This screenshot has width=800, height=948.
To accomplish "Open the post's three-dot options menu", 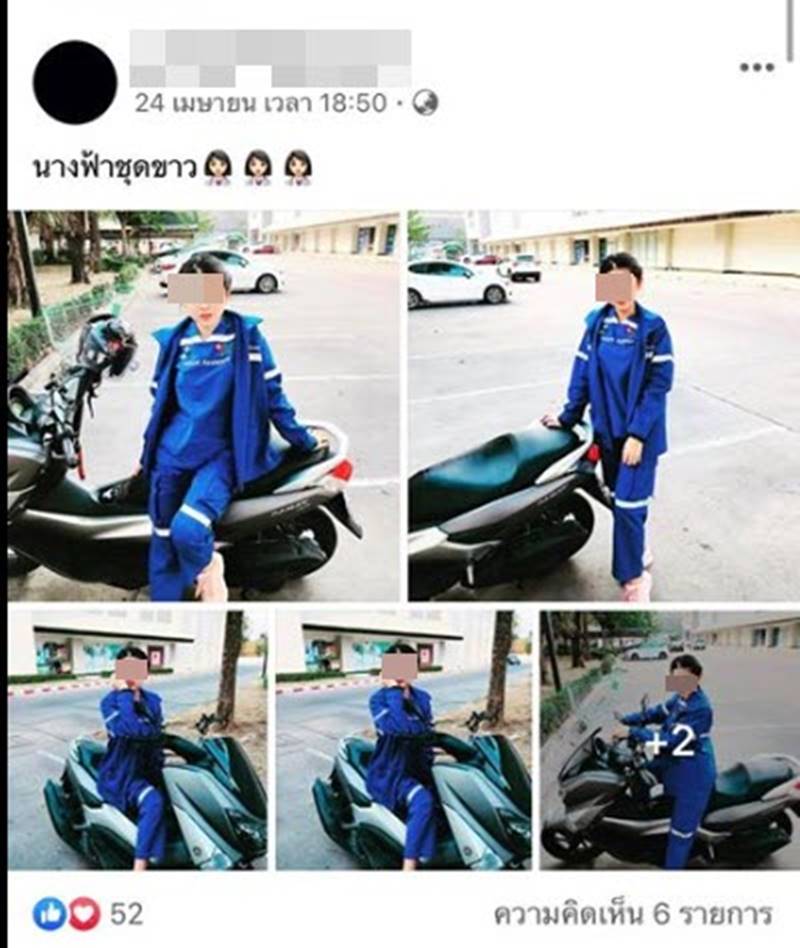I will point(756,68).
